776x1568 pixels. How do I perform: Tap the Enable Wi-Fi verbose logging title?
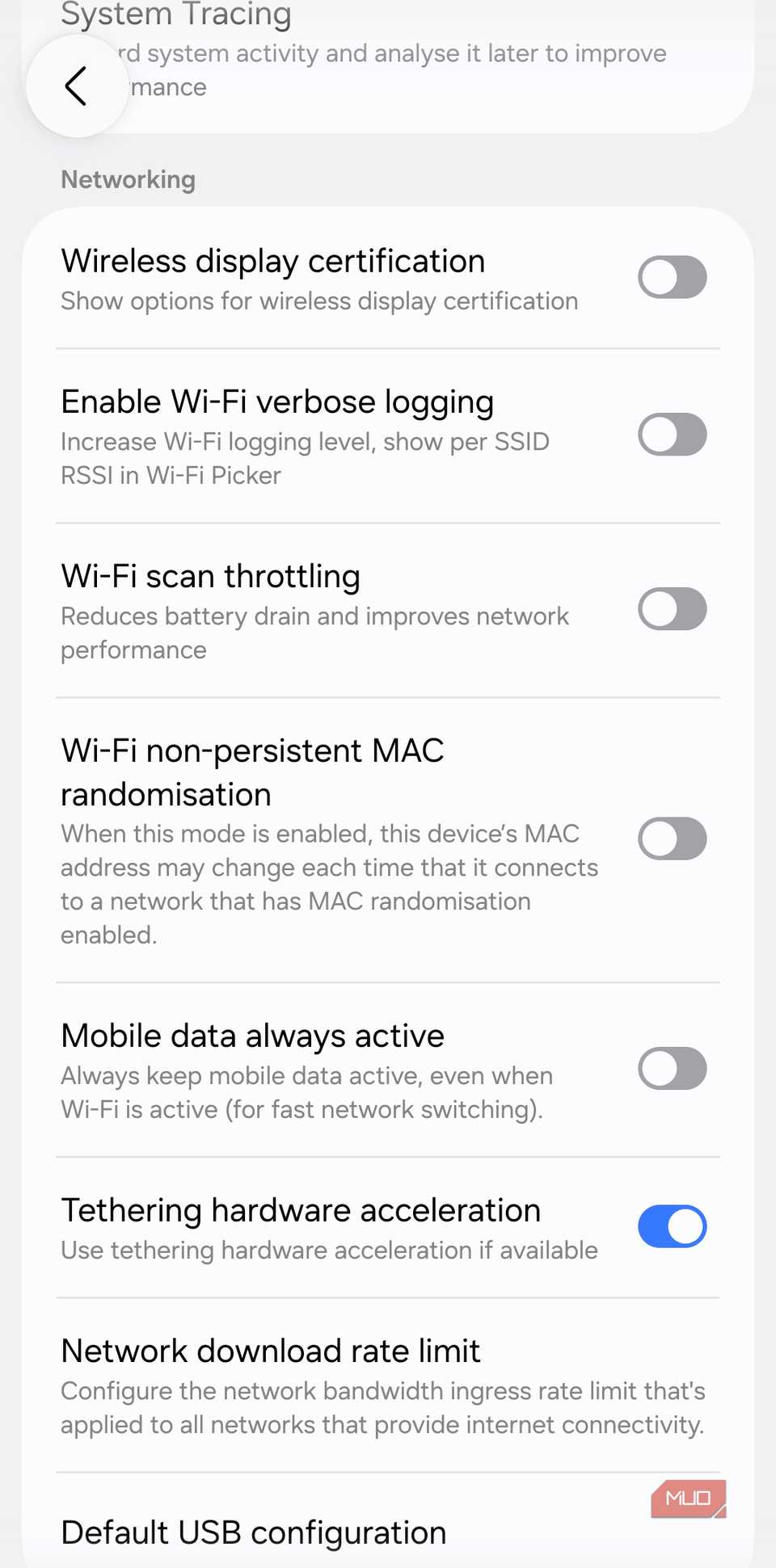[x=277, y=401]
